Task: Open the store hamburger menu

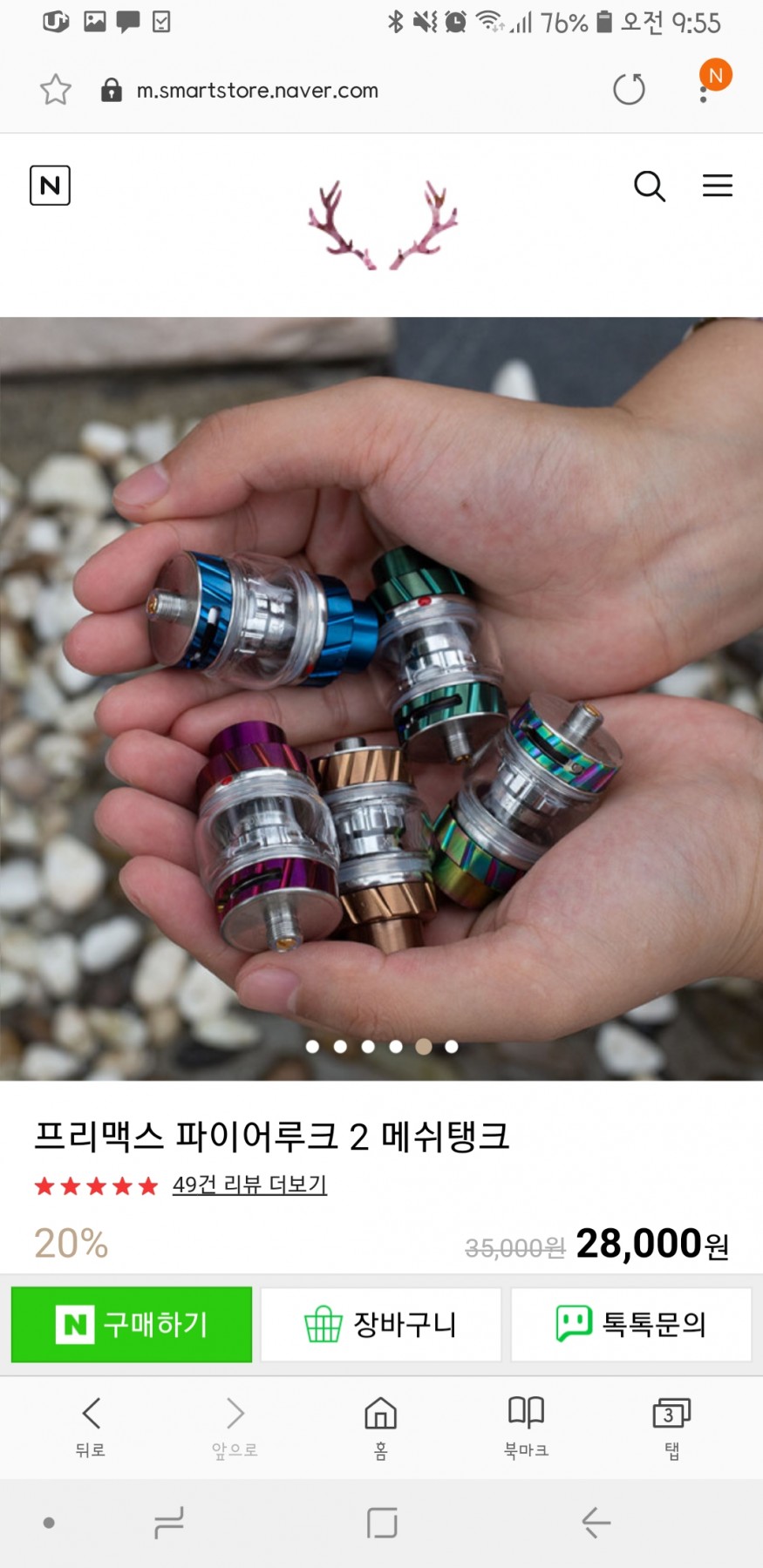Action: tap(717, 186)
